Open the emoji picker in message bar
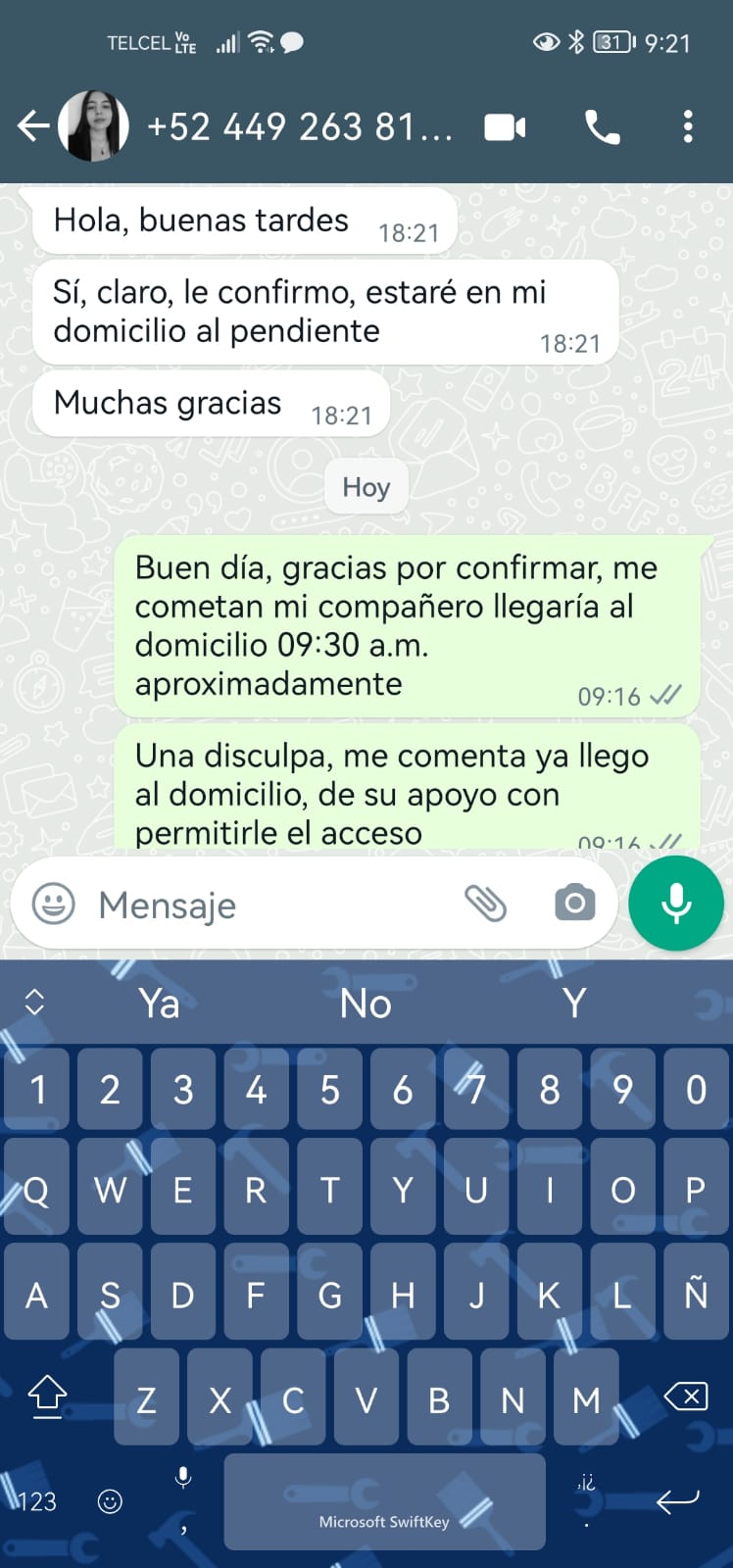The image size is (733, 1568). 54,904
